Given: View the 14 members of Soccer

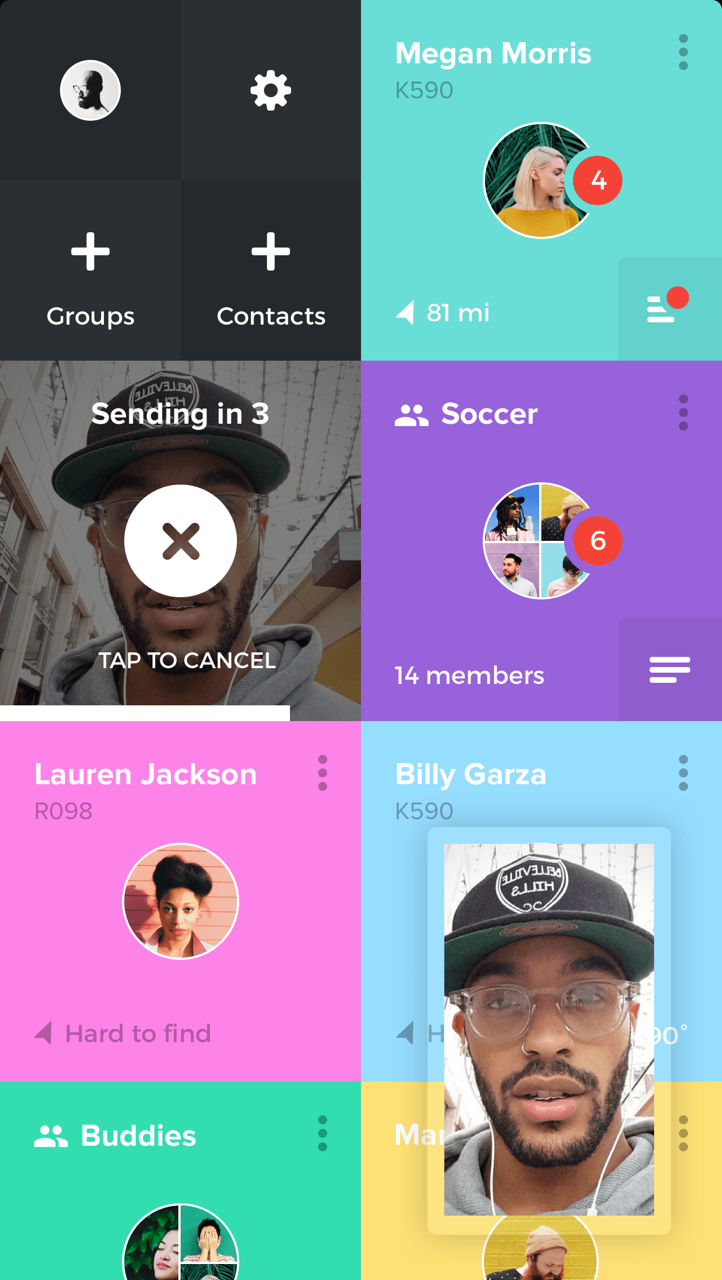Looking at the screenshot, I should pyautogui.click(x=470, y=674).
